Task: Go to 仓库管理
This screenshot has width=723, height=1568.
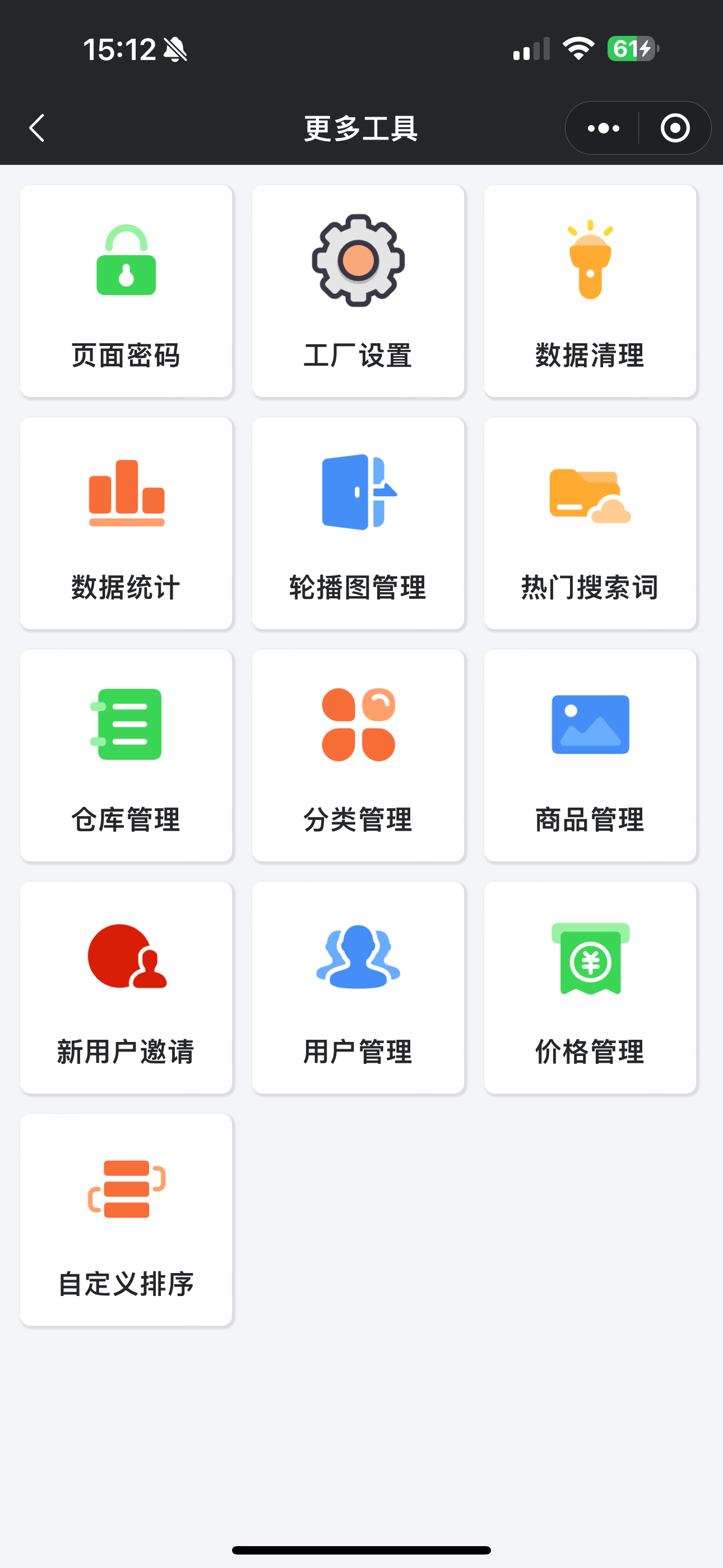Action: (126, 755)
